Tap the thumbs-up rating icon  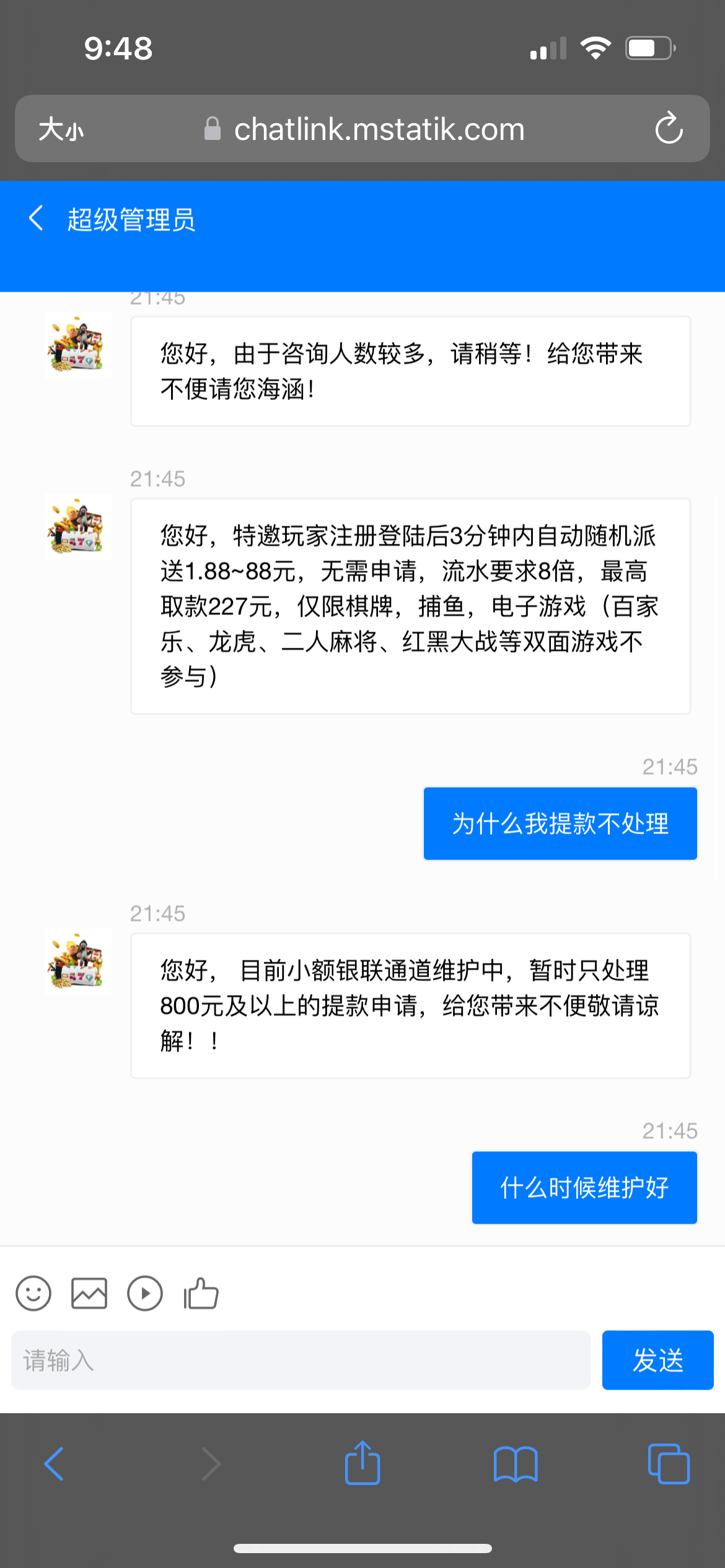(x=201, y=1293)
